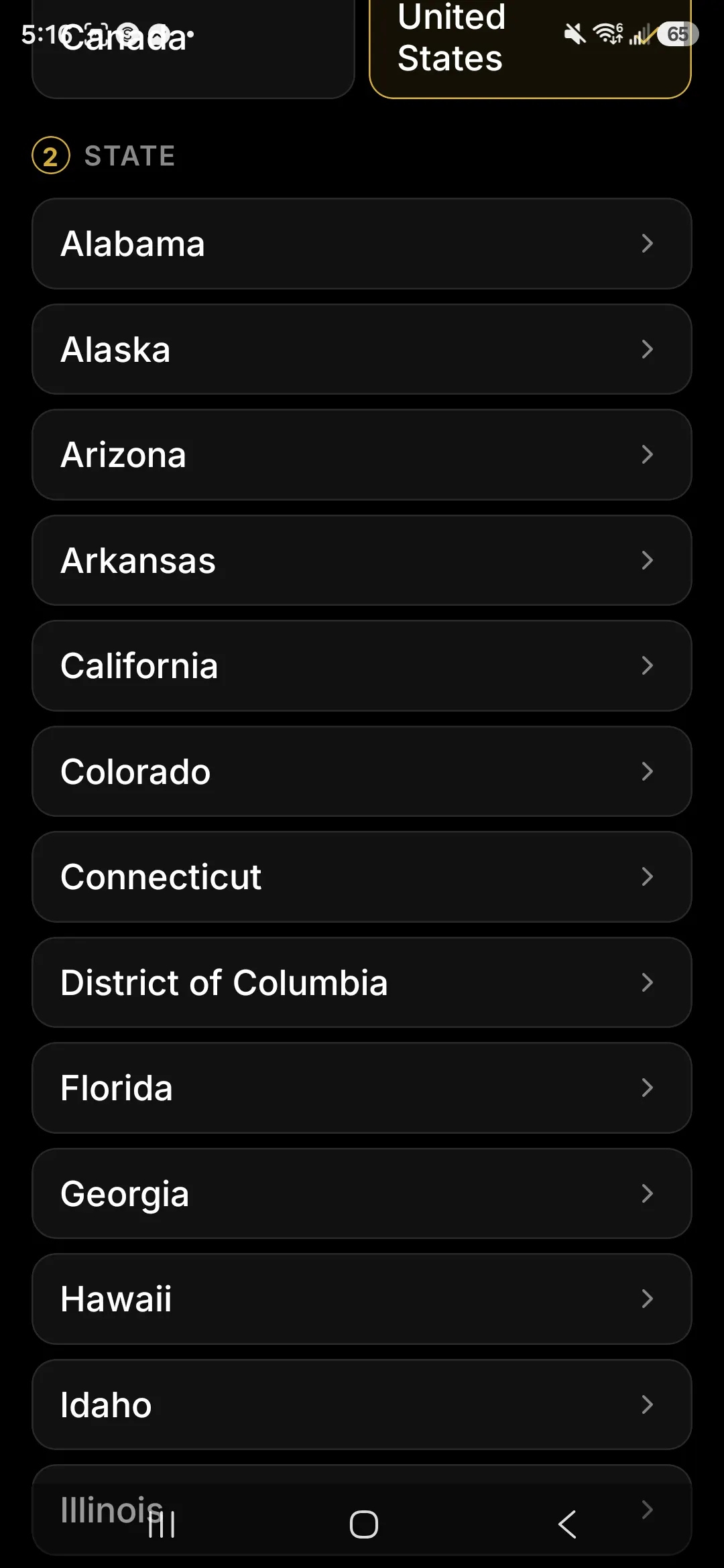Open the Connecticut entry
The image size is (724, 1568).
click(x=362, y=876)
